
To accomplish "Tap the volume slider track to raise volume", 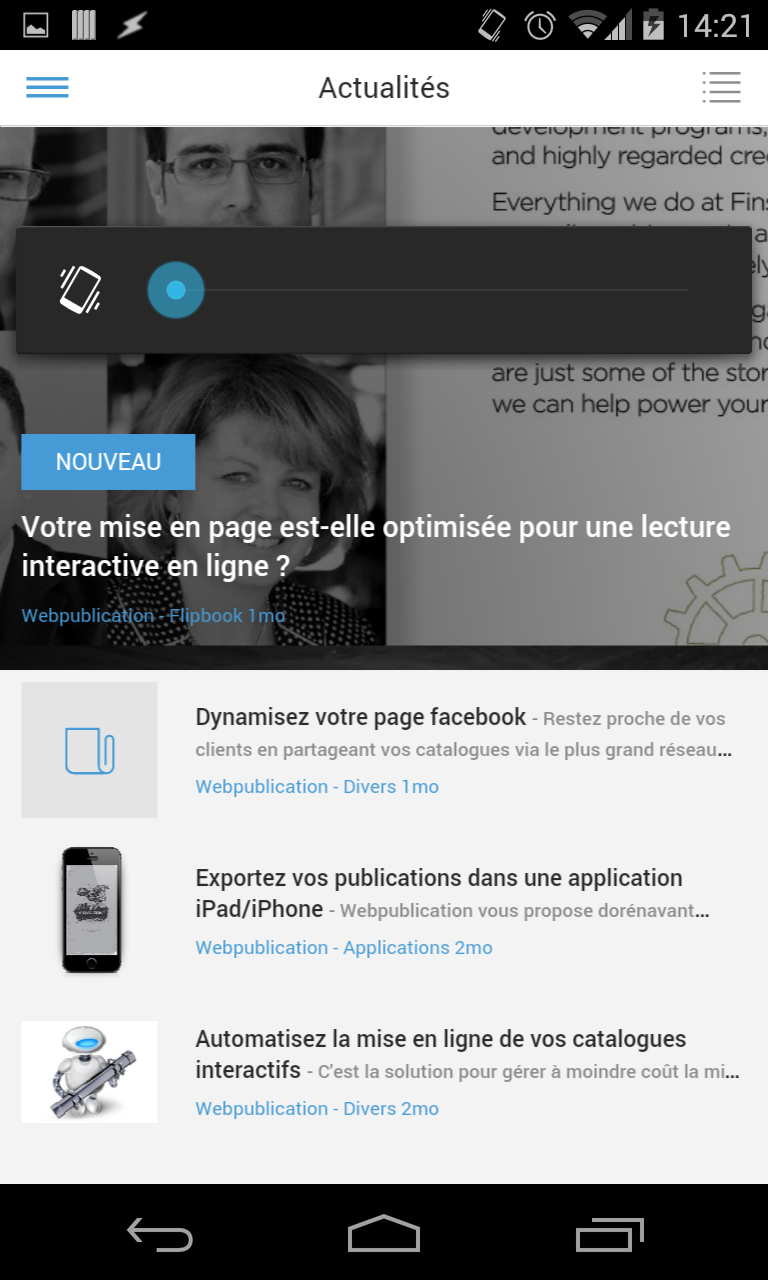I will [450, 290].
